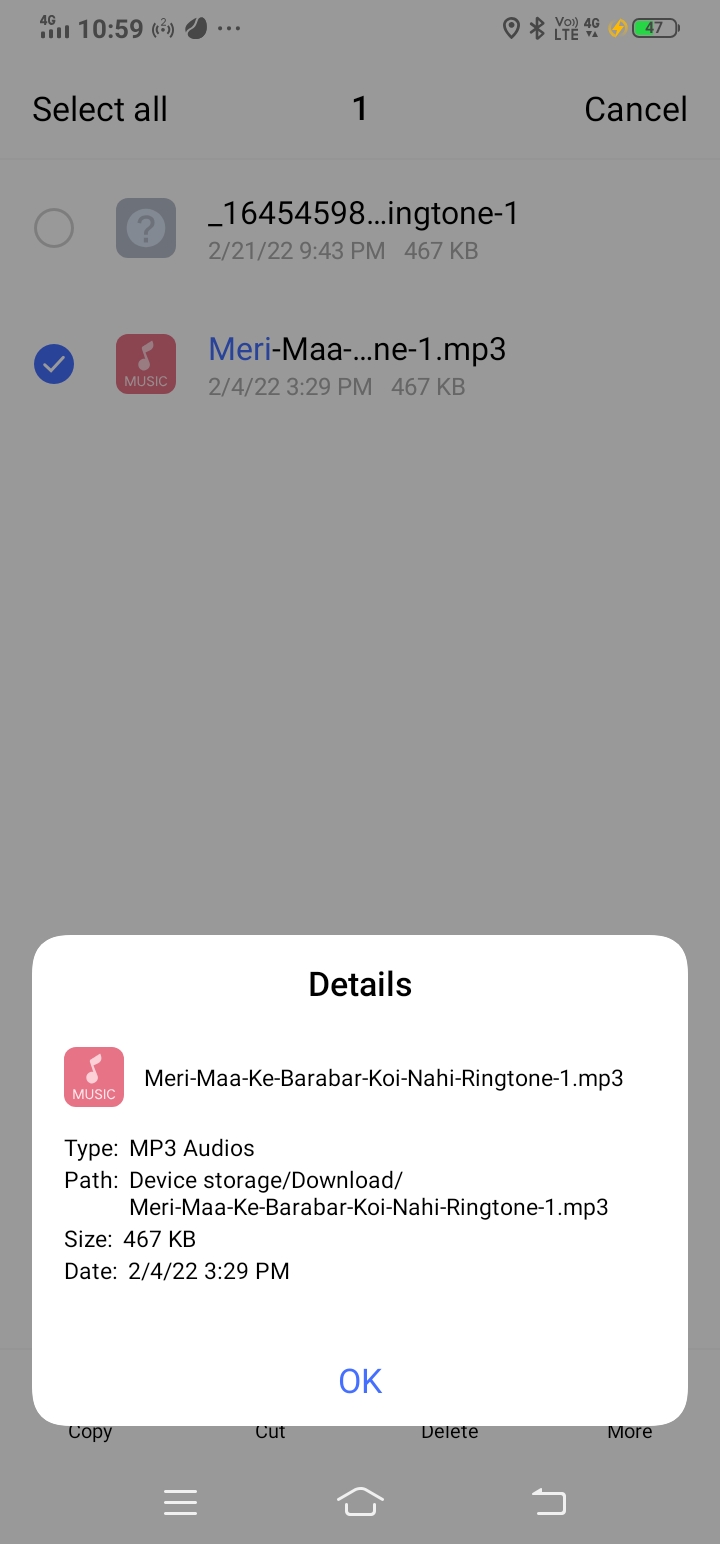Open recent apps using the menu navigation button

180,1501
